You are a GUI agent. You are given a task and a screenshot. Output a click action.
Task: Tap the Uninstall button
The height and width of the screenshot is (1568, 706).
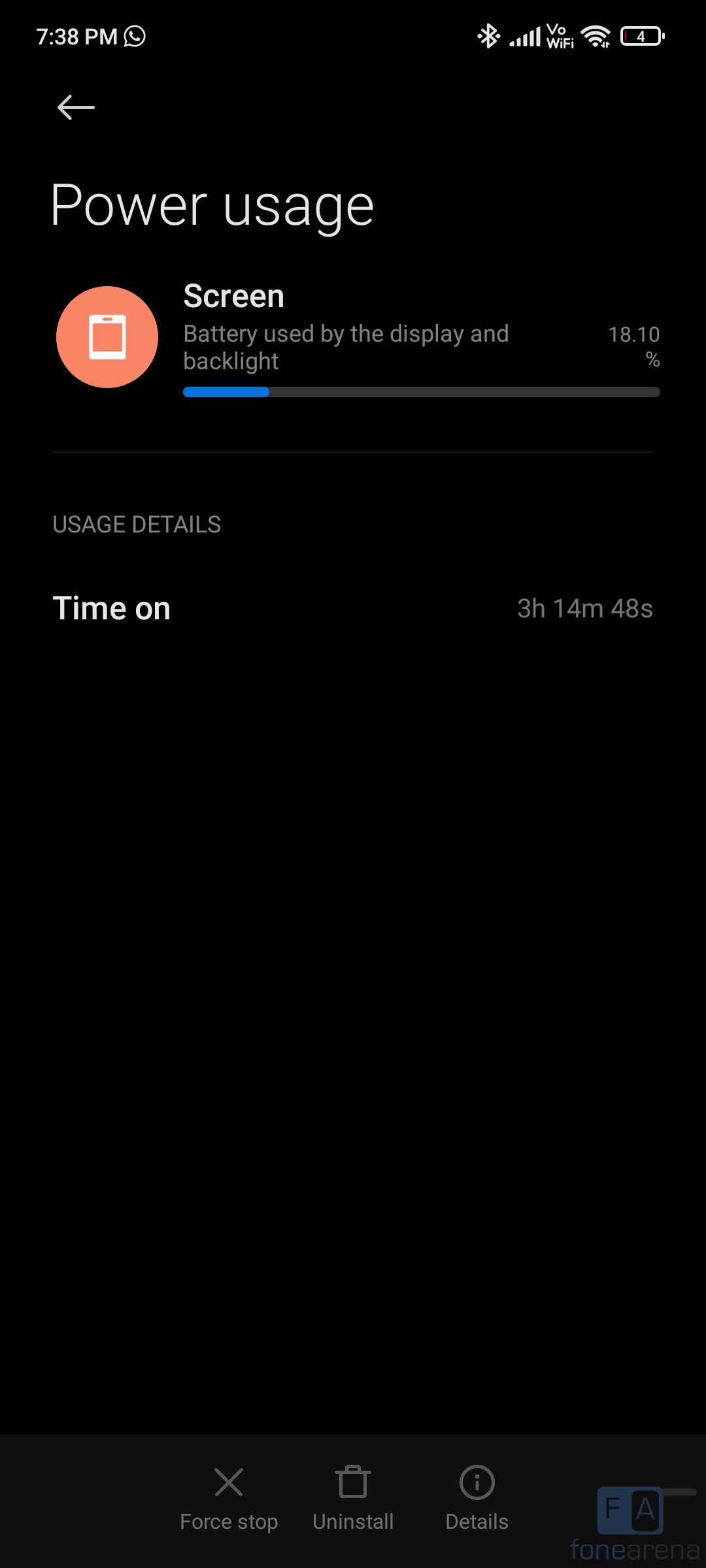(353, 1497)
